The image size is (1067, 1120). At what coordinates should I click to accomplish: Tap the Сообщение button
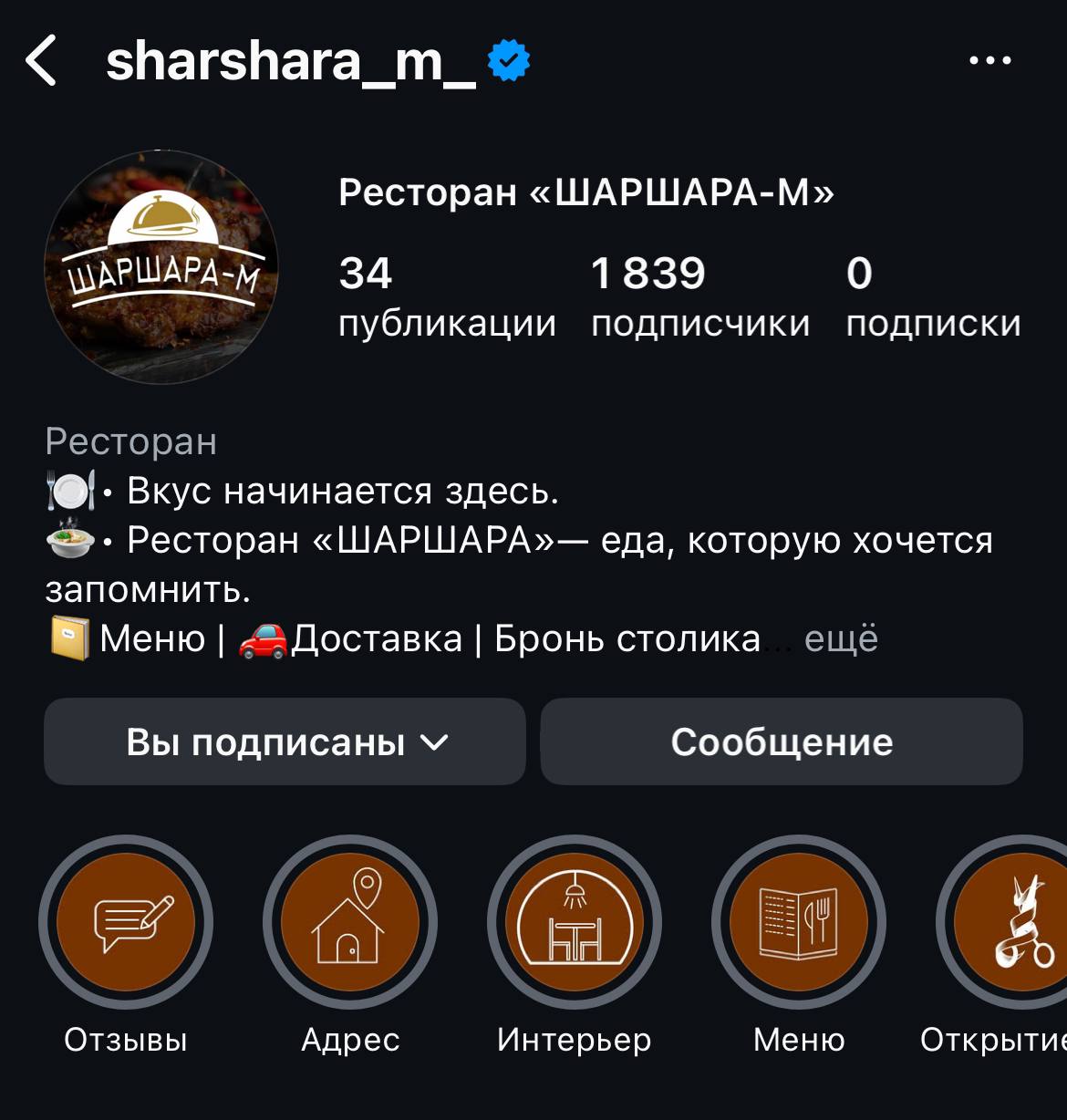click(782, 741)
